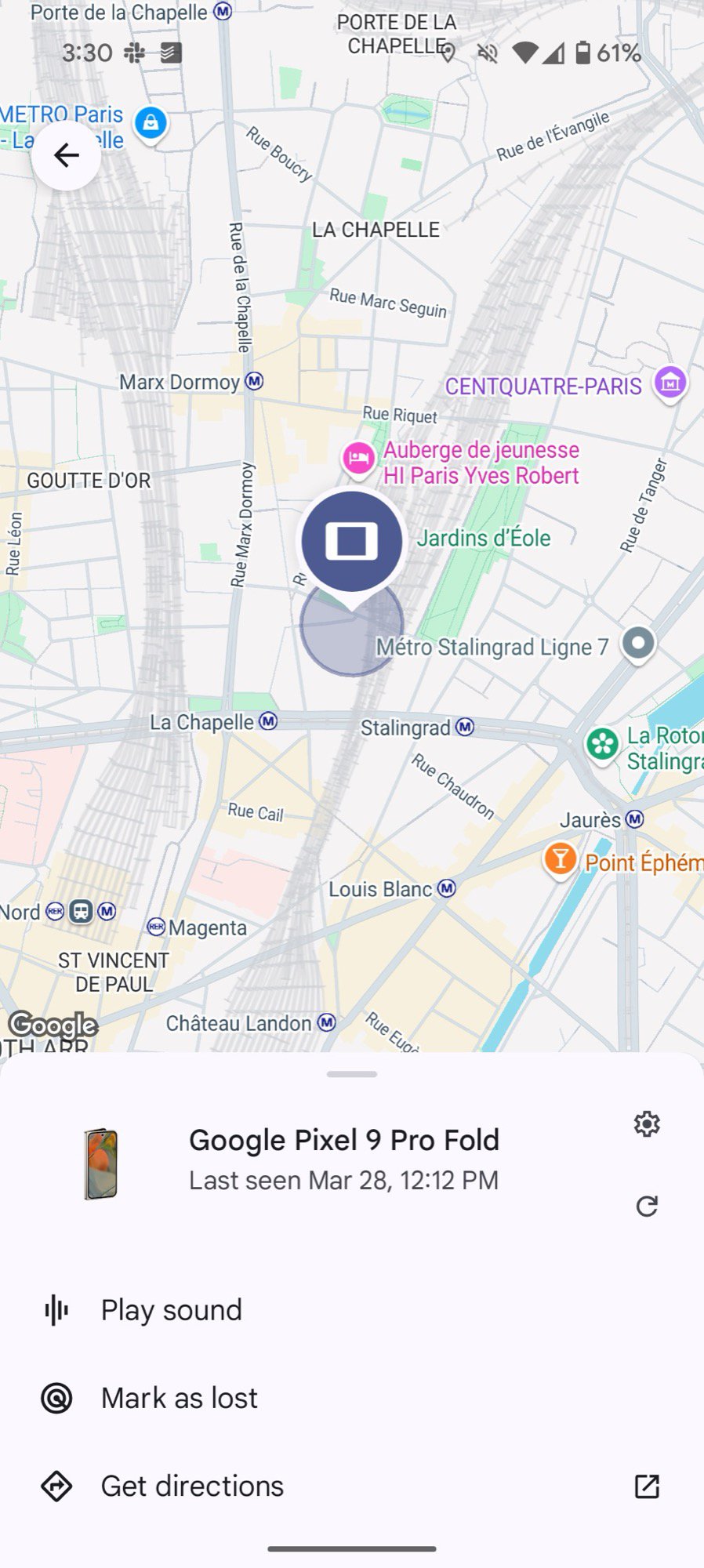
Task: Refresh the device location
Action: tap(647, 1206)
